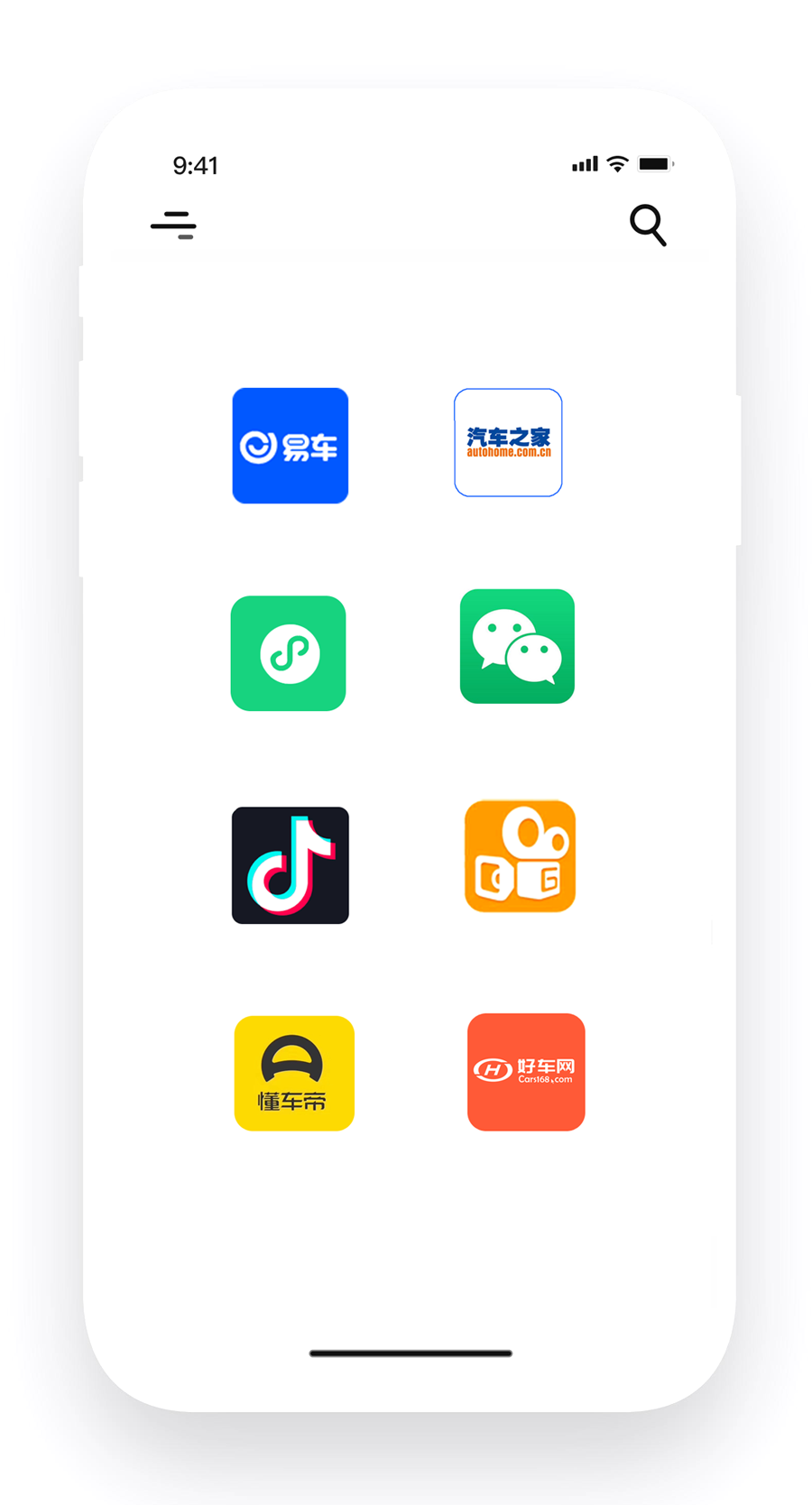The image size is (812, 1505).
Task: Open the Douyin music note app
Action: (290, 865)
